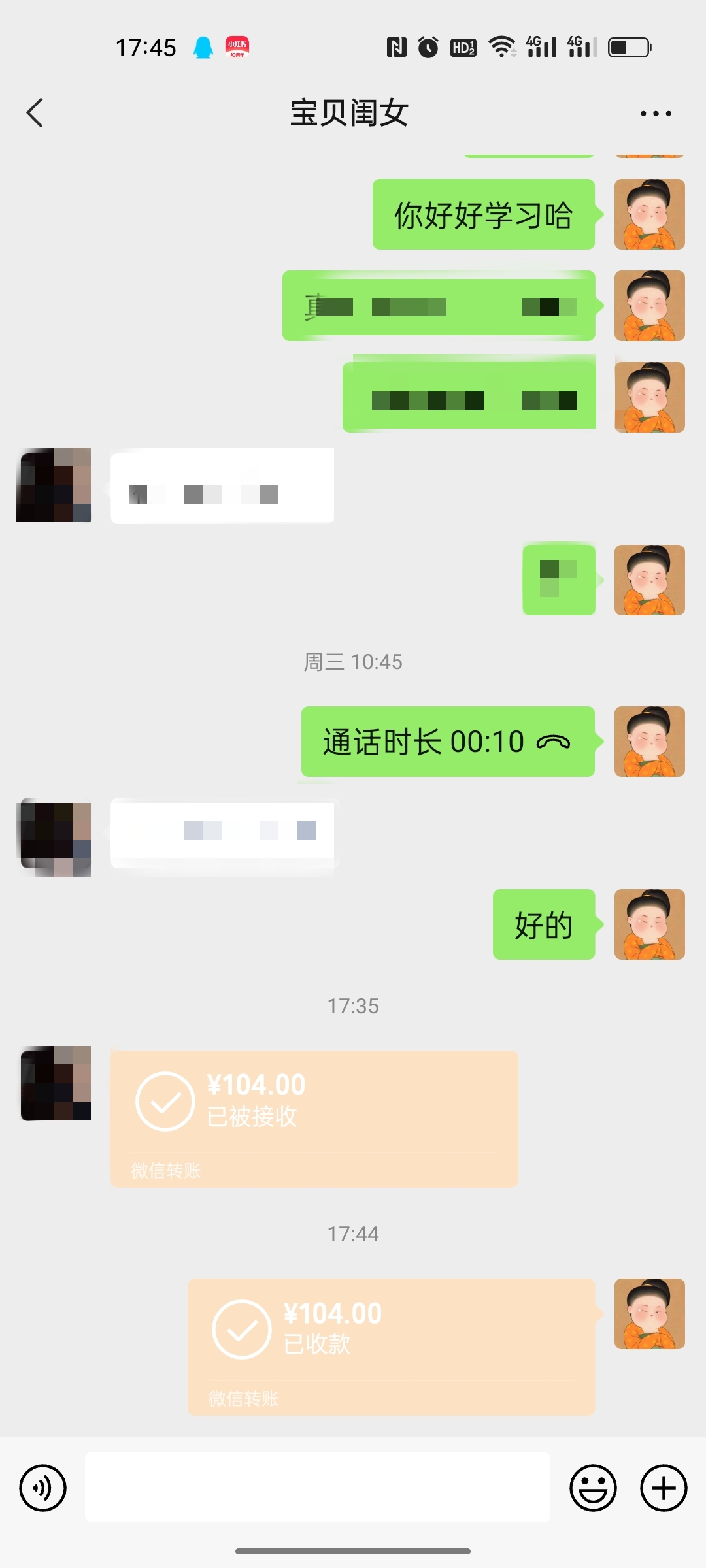Go back from the 宝贝闺女 chat
The width and height of the screenshot is (706, 1568).
35,113
